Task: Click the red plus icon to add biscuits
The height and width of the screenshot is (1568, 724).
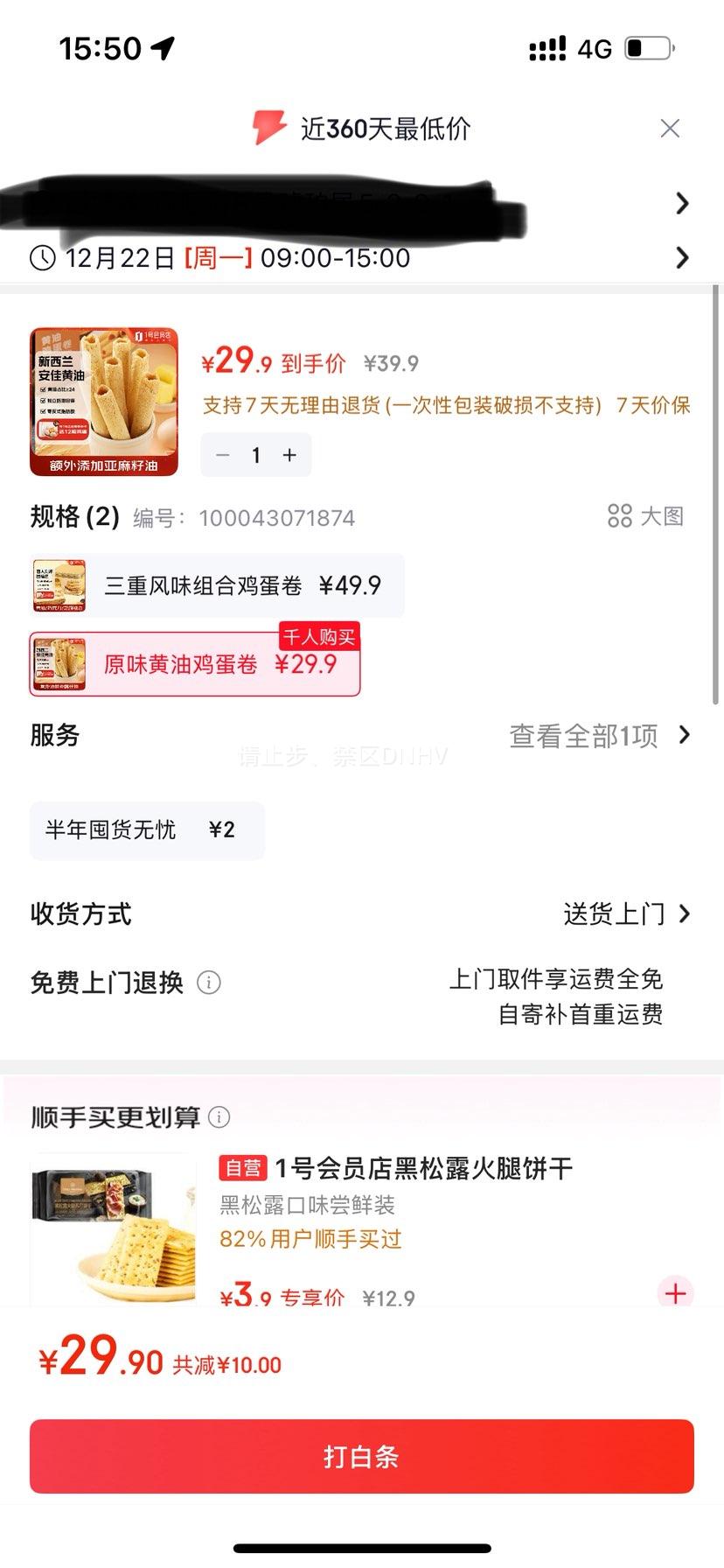Action: [x=674, y=1293]
